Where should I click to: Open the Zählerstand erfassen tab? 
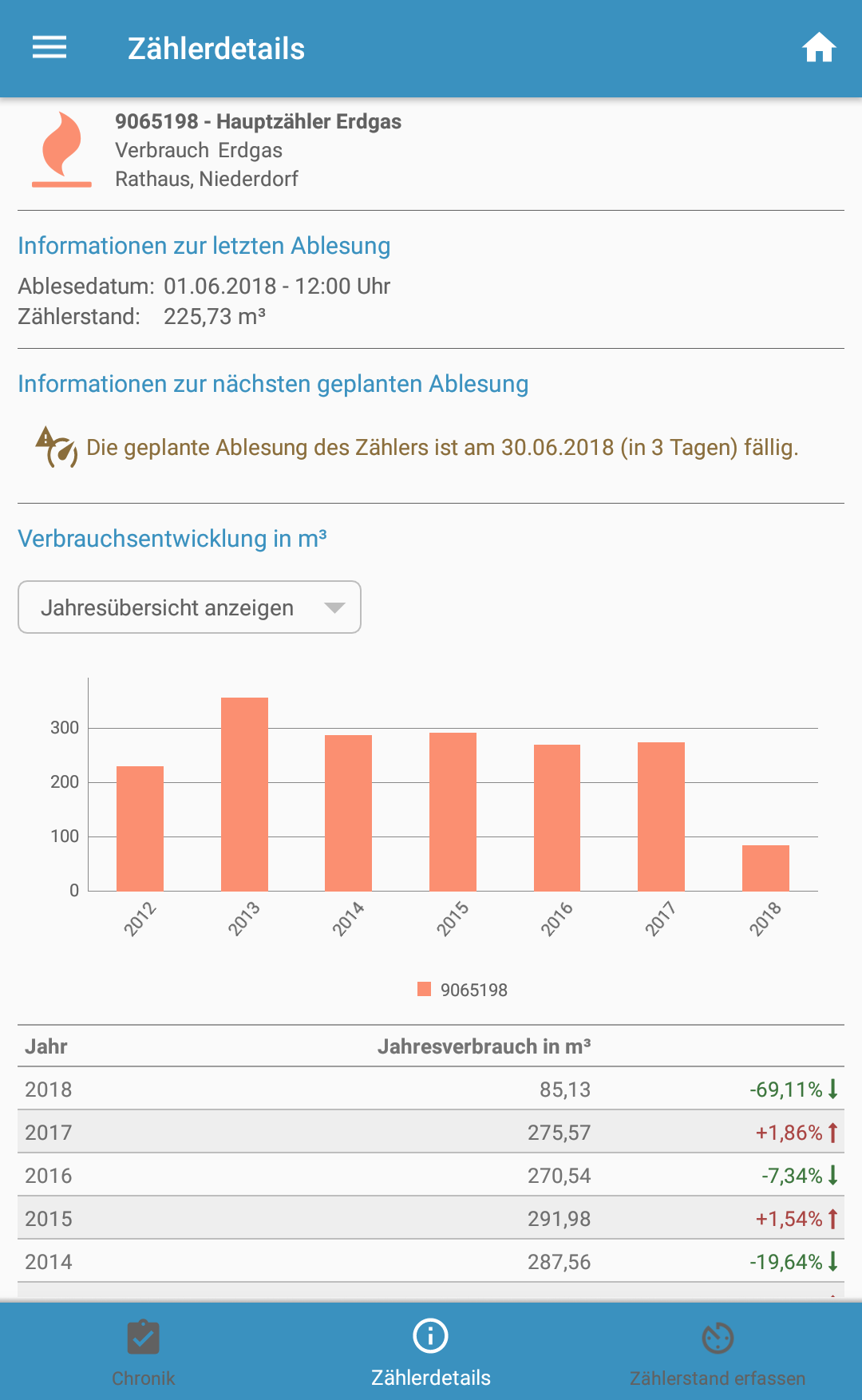pyautogui.click(x=717, y=1352)
